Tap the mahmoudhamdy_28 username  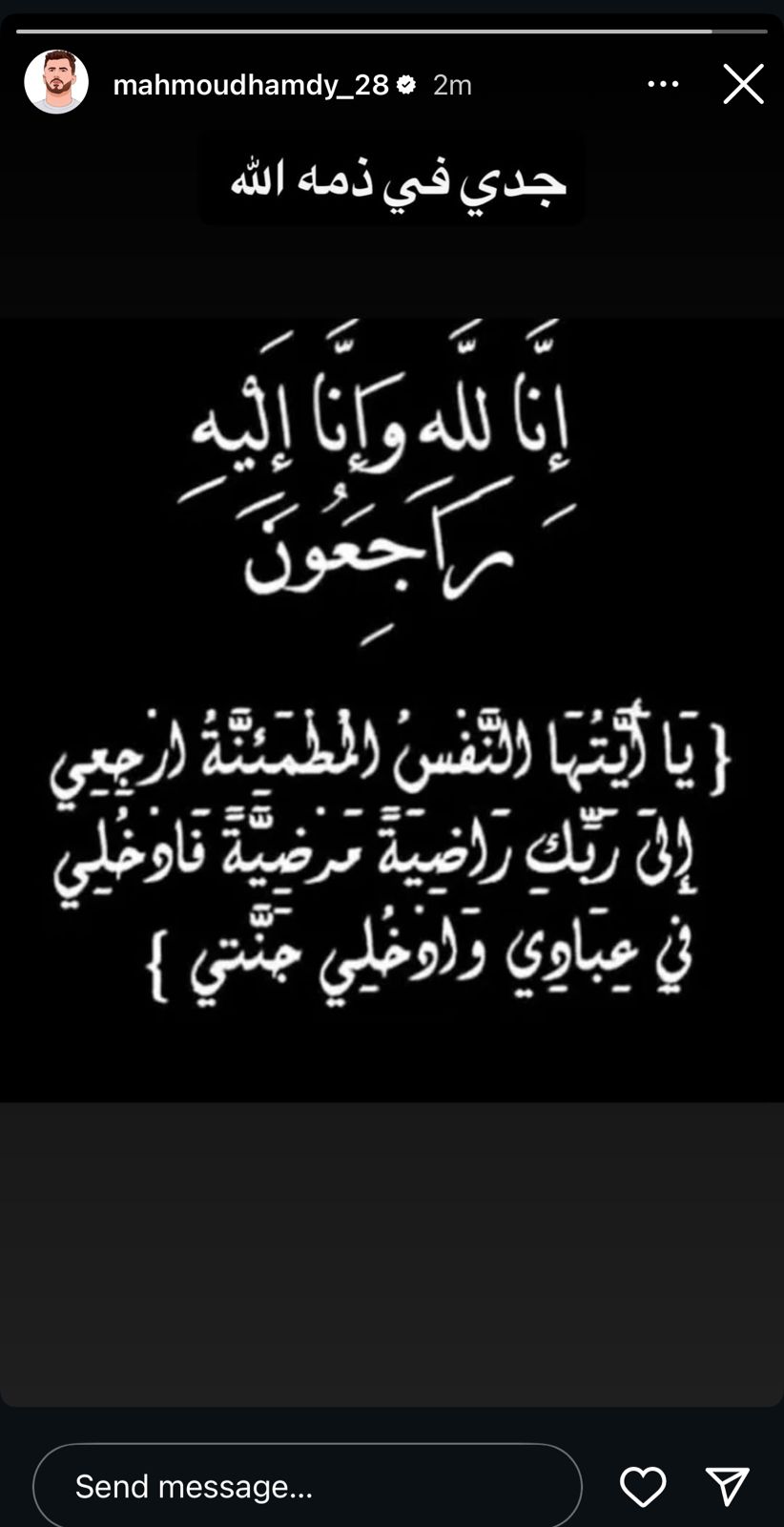251,85
